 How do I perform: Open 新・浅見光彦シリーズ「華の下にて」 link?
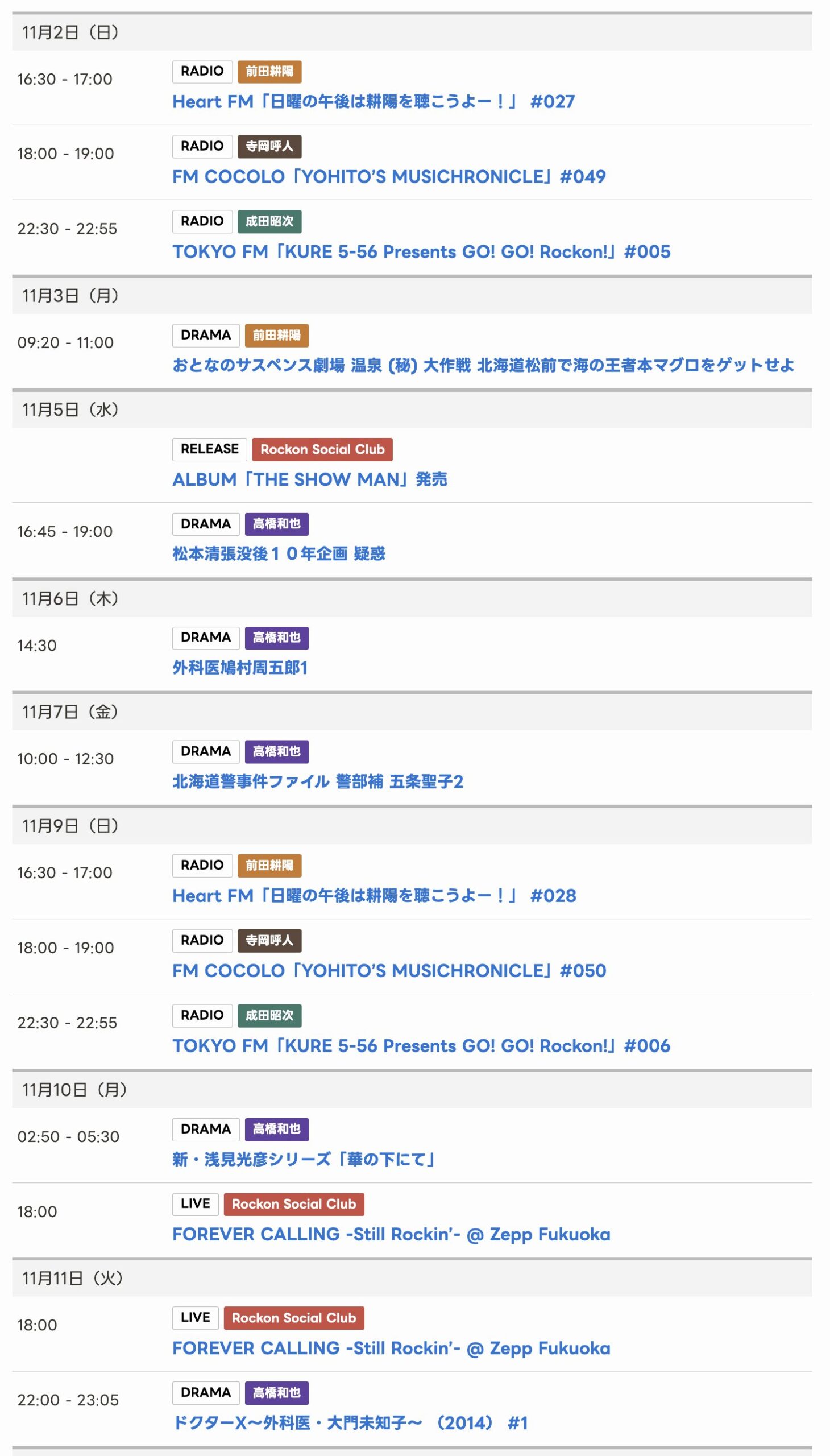pyautogui.click(x=305, y=1159)
